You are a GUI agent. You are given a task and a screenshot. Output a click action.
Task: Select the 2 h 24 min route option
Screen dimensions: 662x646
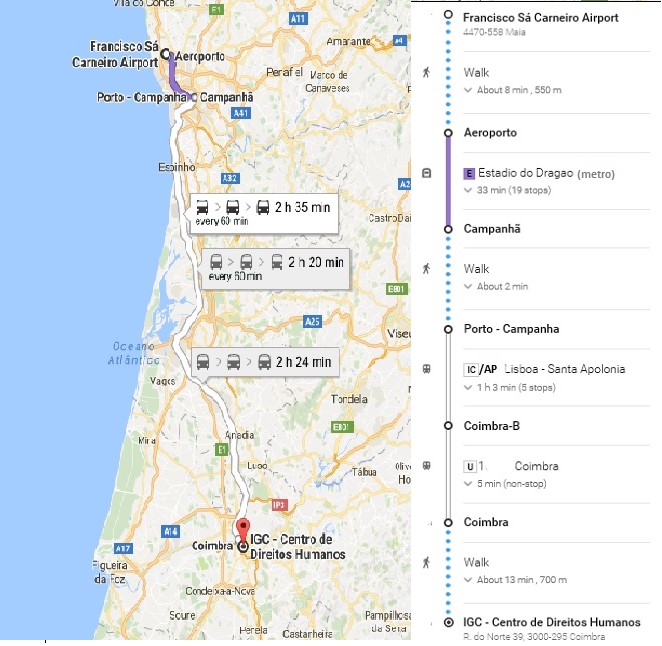[x=264, y=362]
